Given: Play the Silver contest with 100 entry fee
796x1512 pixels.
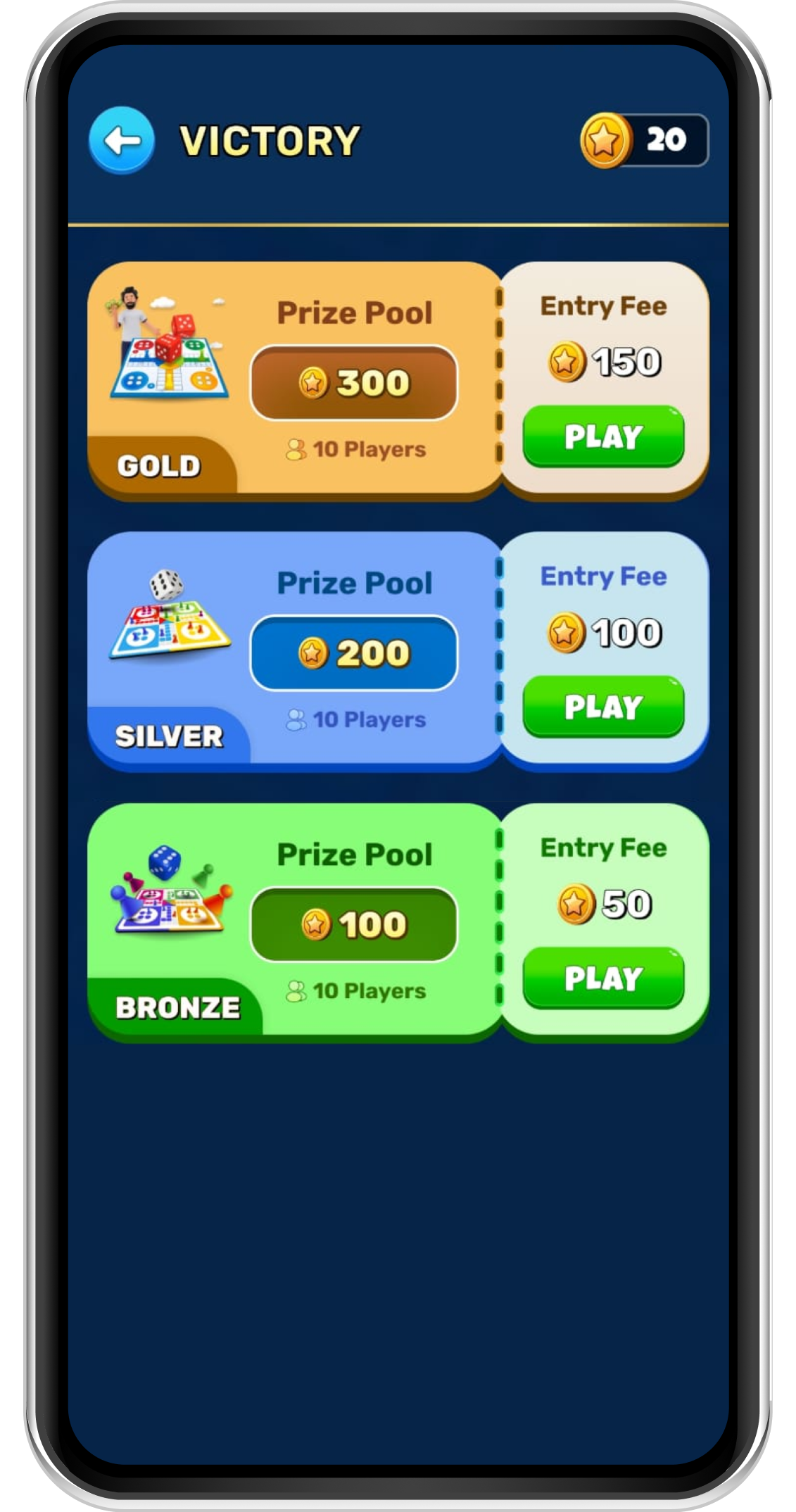Looking at the screenshot, I should point(603,706).
